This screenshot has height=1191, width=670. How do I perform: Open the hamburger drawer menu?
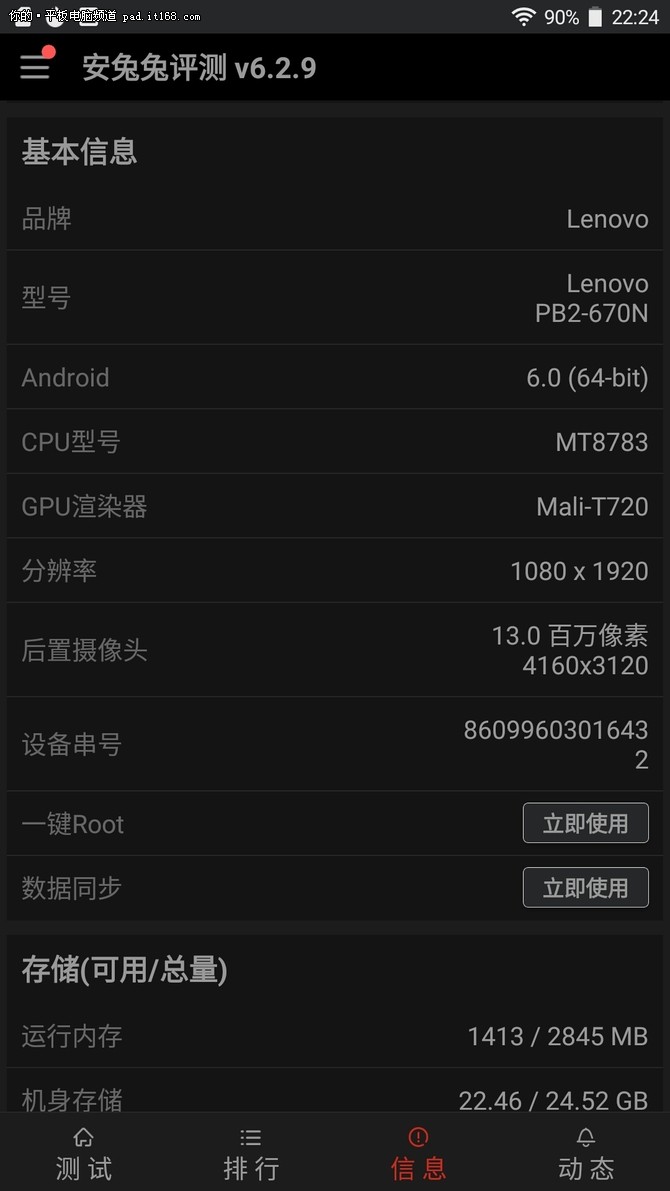[35, 67]
